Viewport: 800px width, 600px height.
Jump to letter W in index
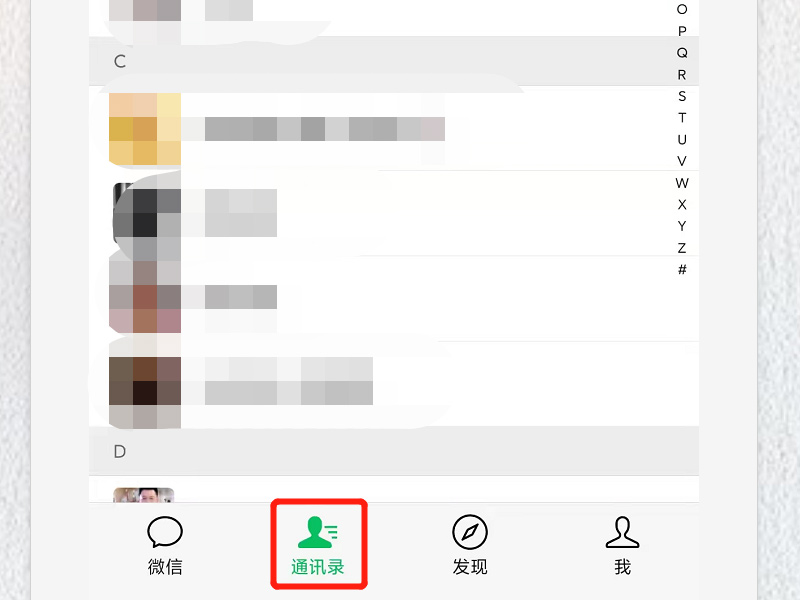(x=682, y=183)
